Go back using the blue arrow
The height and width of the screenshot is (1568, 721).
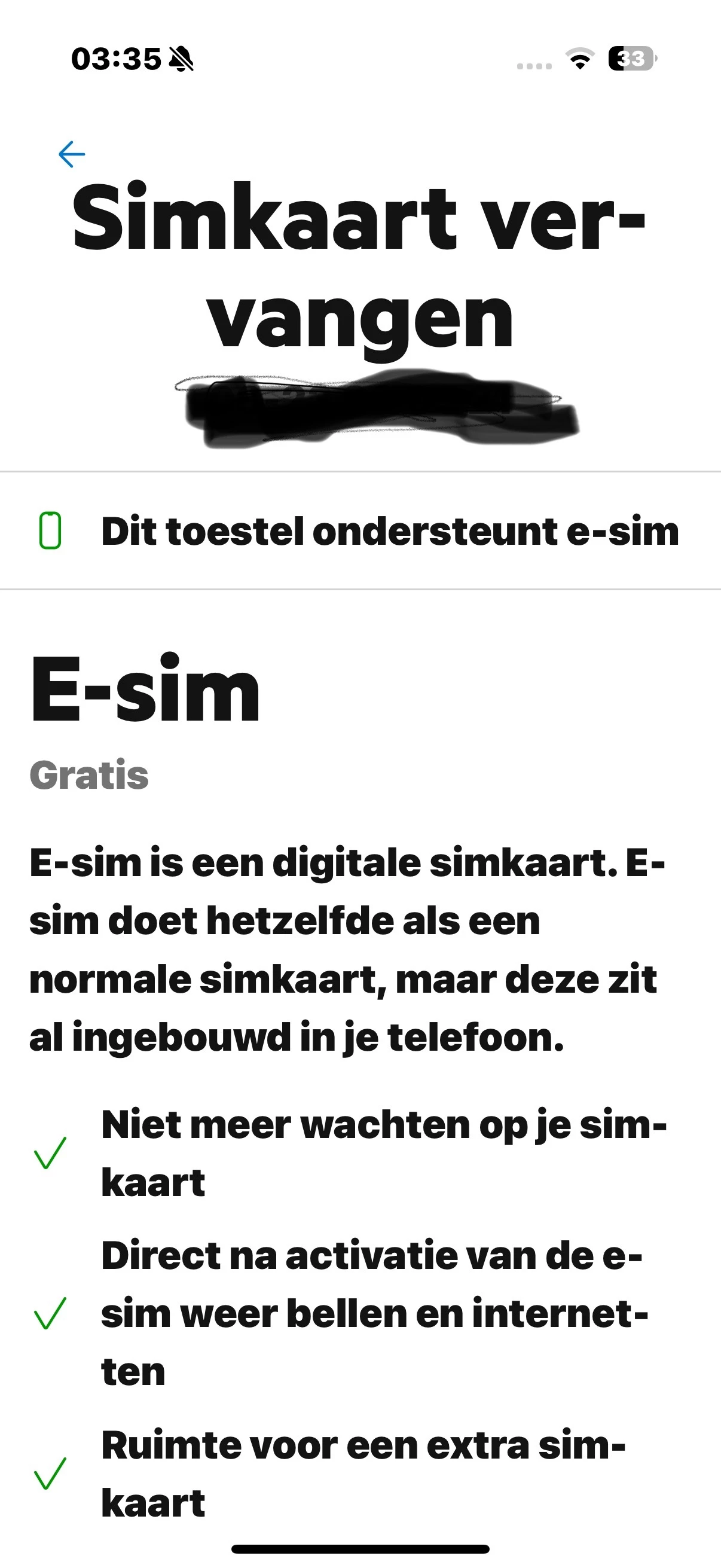72,154
